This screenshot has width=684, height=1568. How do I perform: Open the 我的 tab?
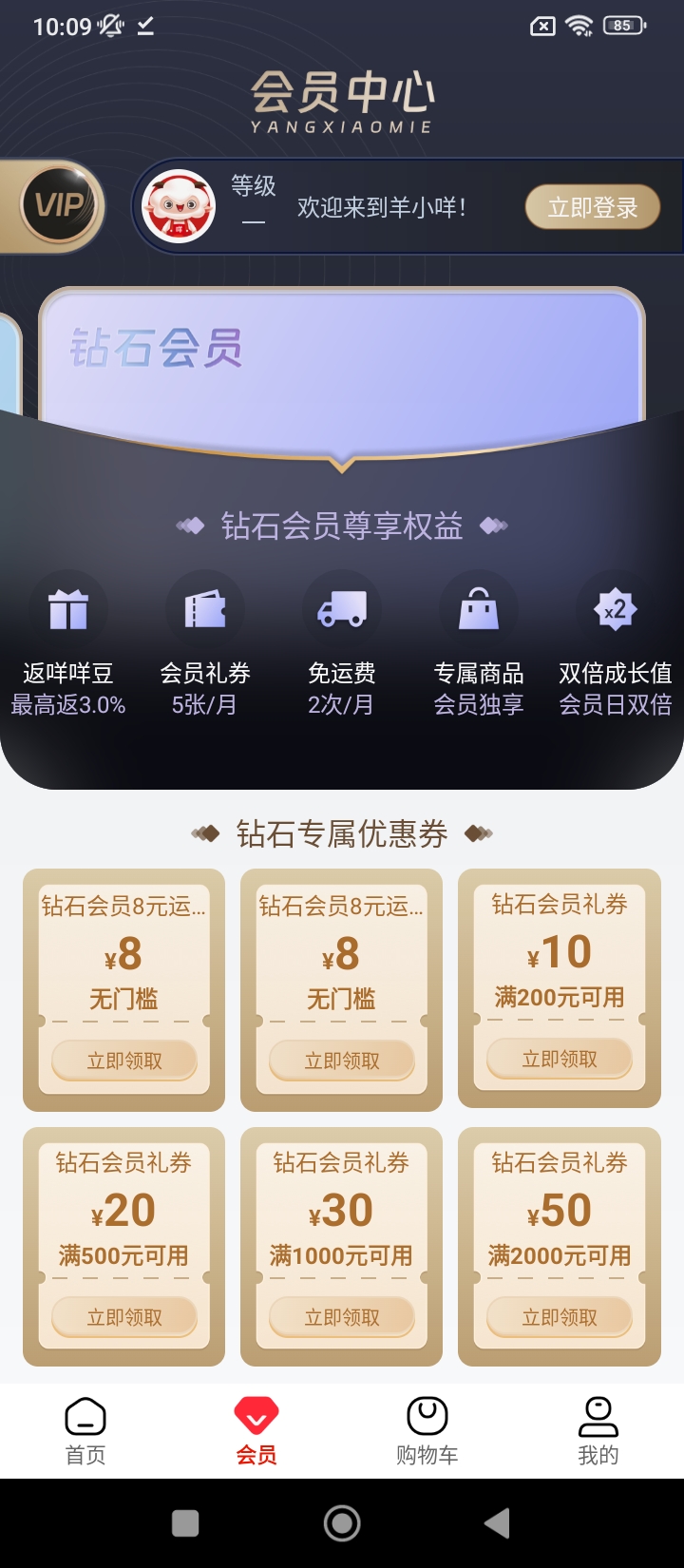pyautogui.click(x=598, y=1430)
